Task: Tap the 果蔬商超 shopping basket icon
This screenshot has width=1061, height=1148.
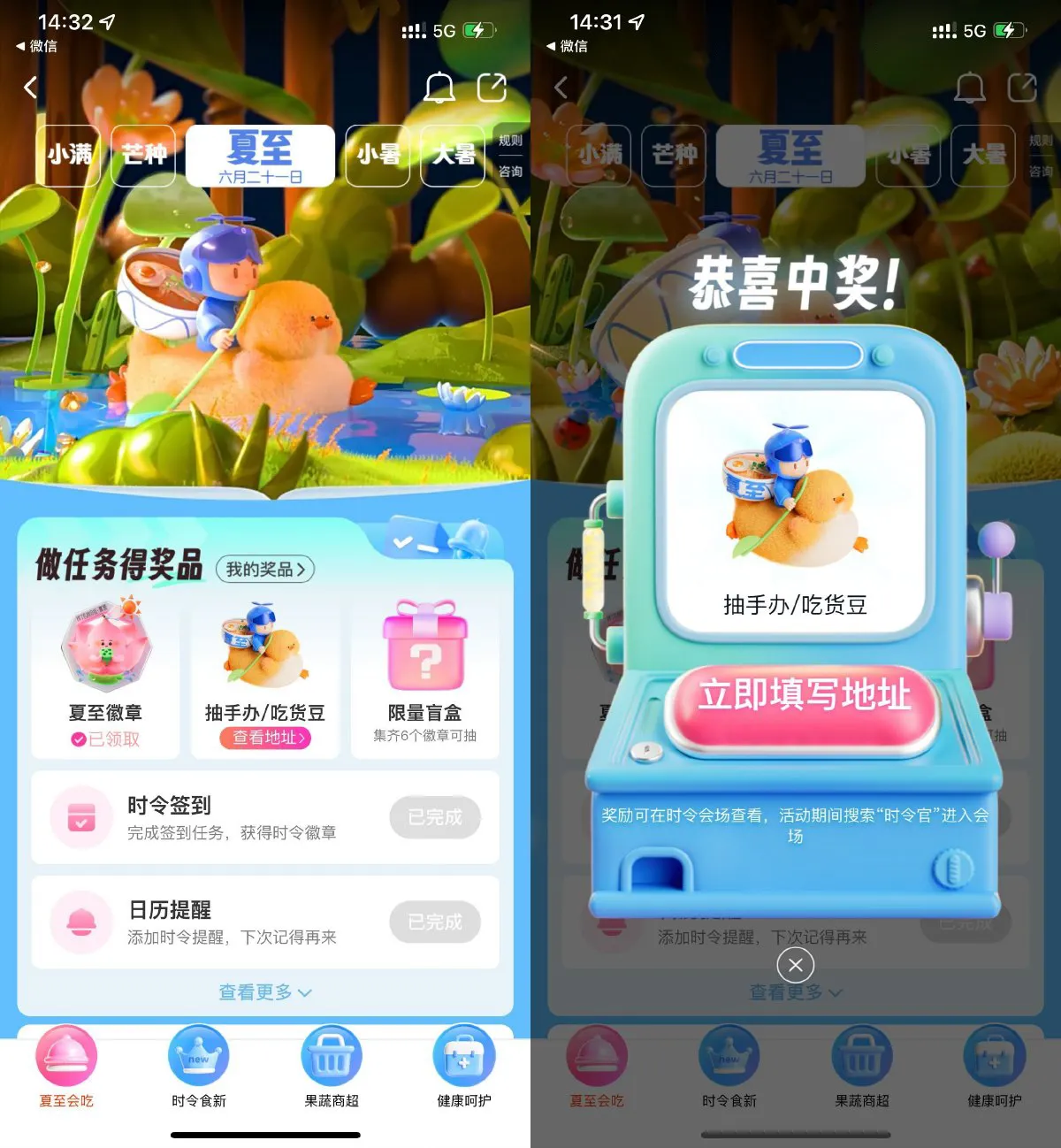Action: tap(331, 1055)
